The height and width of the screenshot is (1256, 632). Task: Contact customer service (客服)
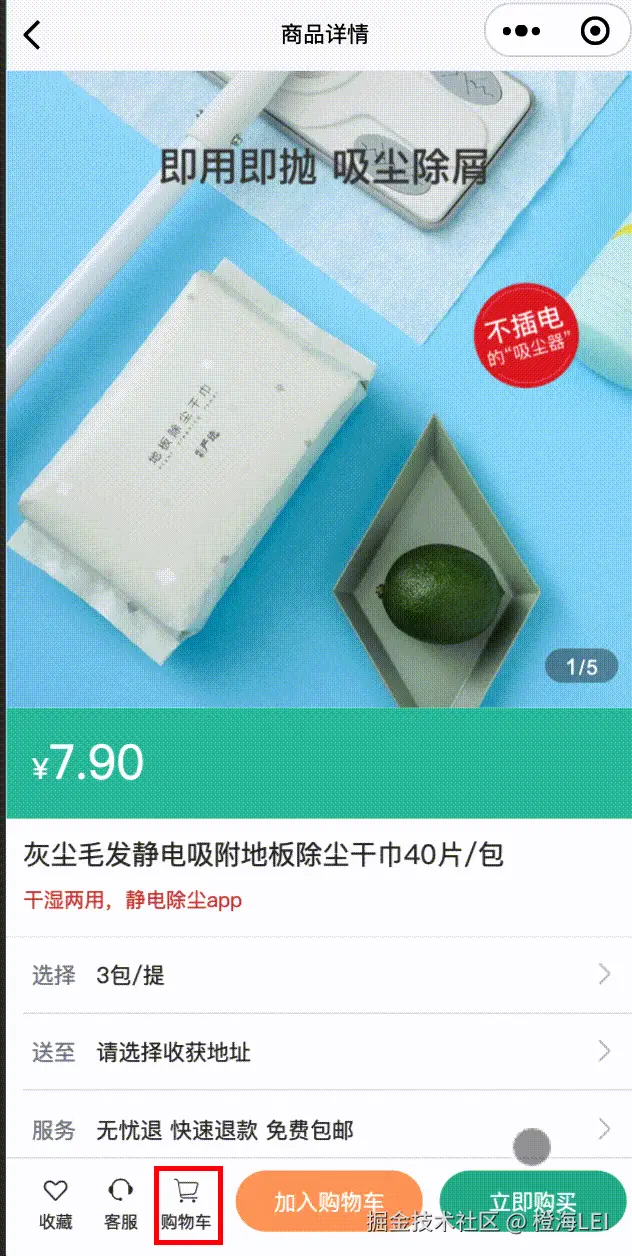(121, 1204)
